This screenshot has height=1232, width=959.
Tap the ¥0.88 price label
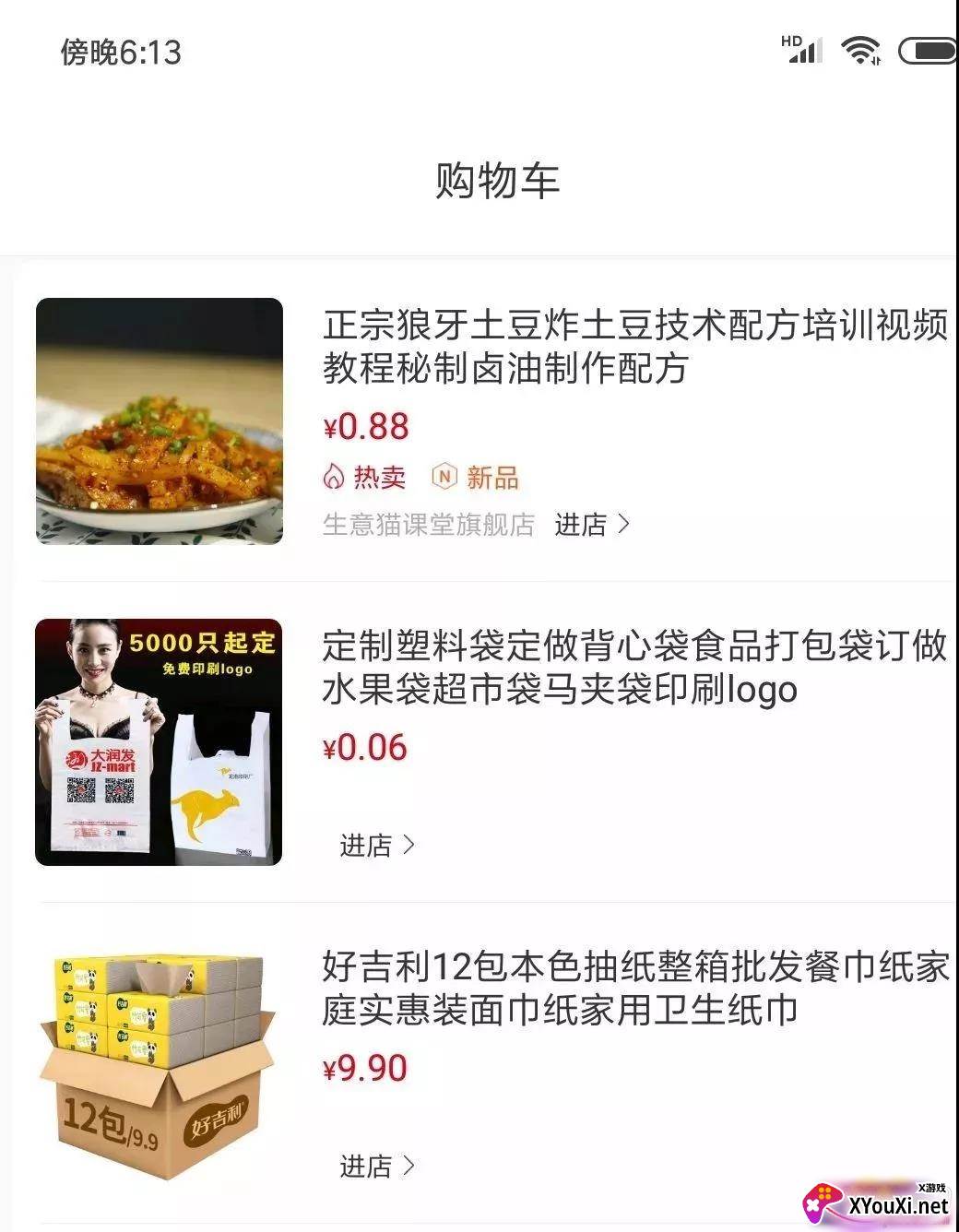(364, 427)
